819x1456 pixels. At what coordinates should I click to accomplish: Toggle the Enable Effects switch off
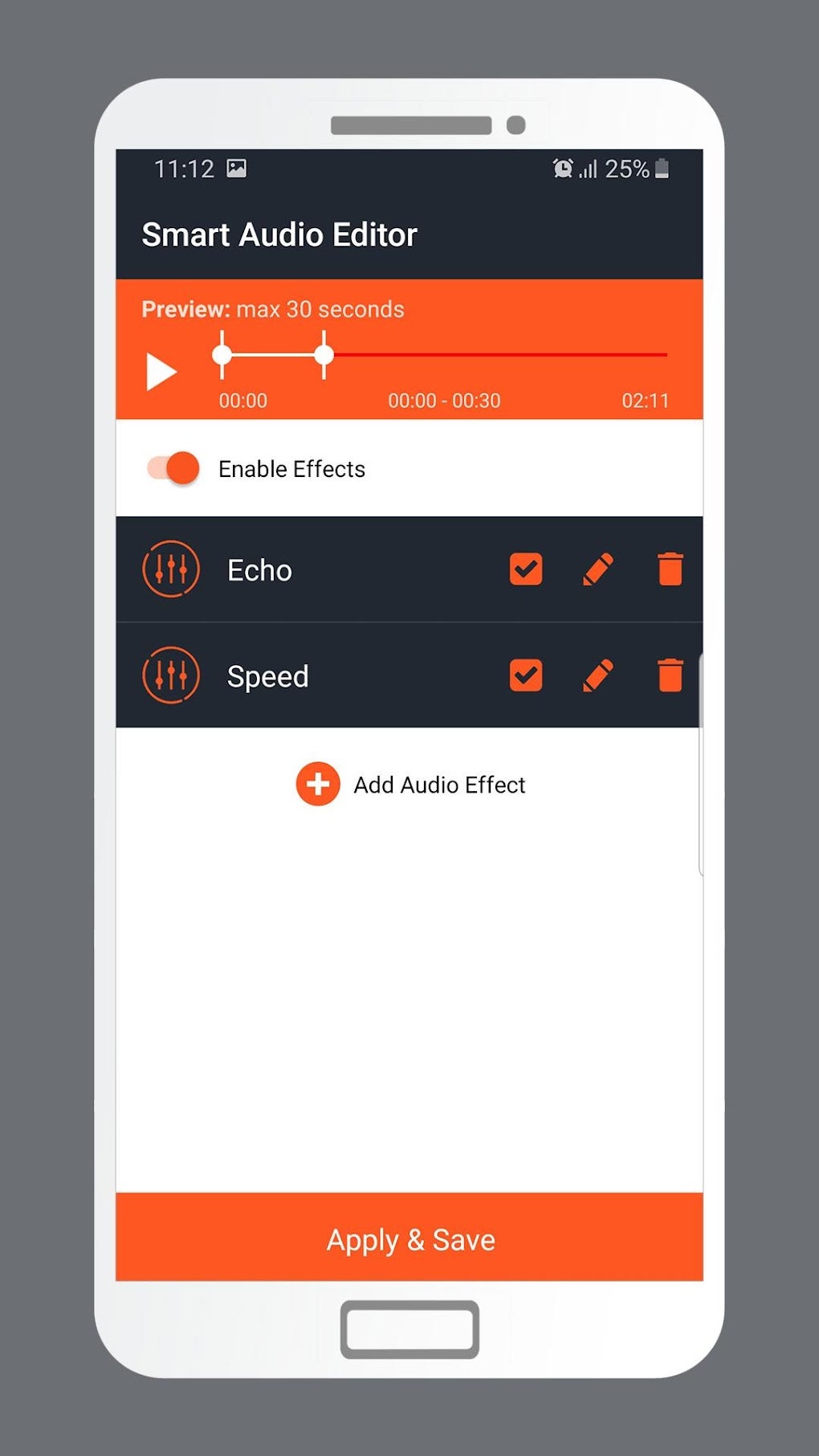pyautogui.click(x=170, y=468)
